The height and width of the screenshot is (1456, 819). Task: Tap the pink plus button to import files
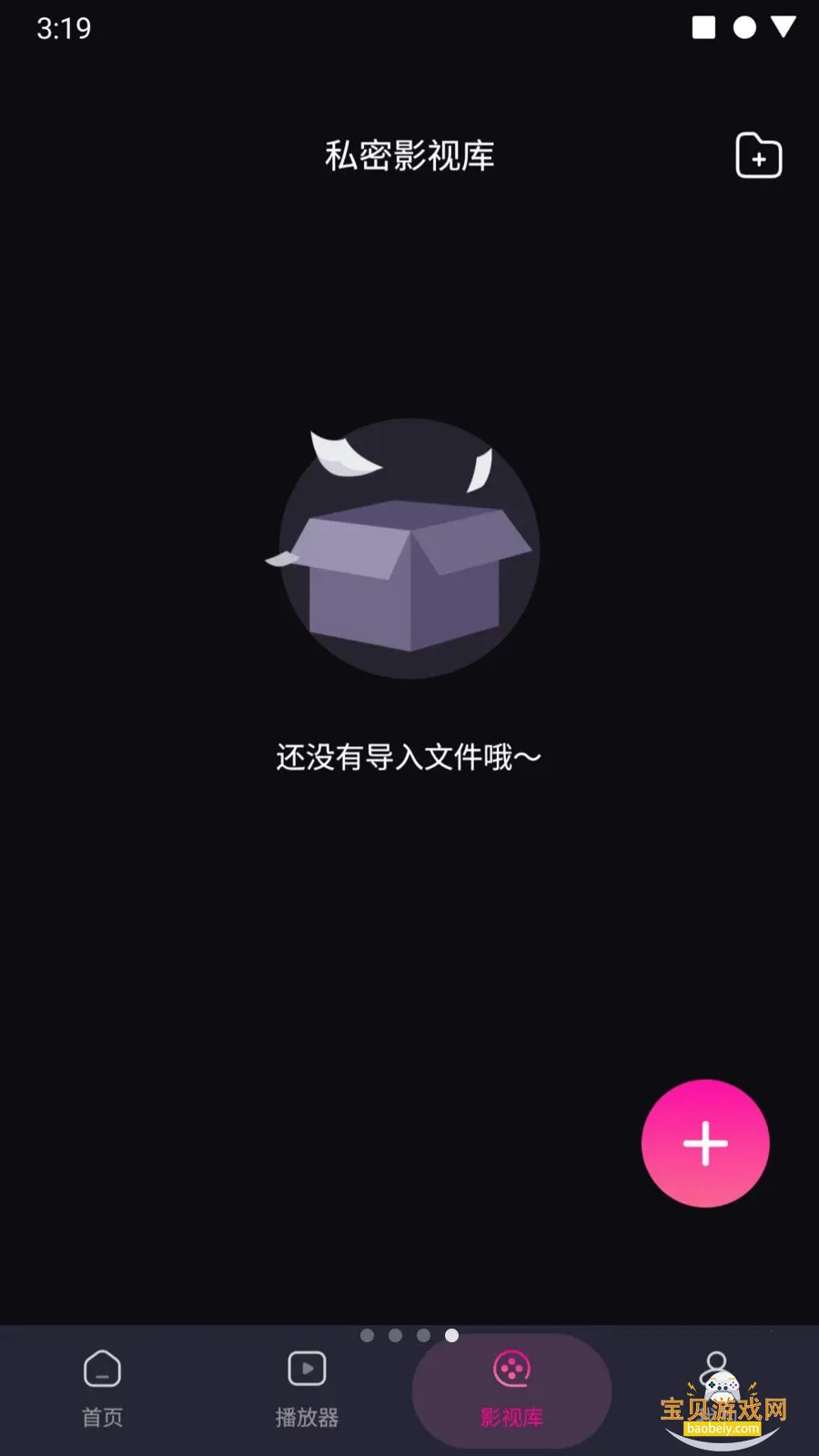[706, 1143]
